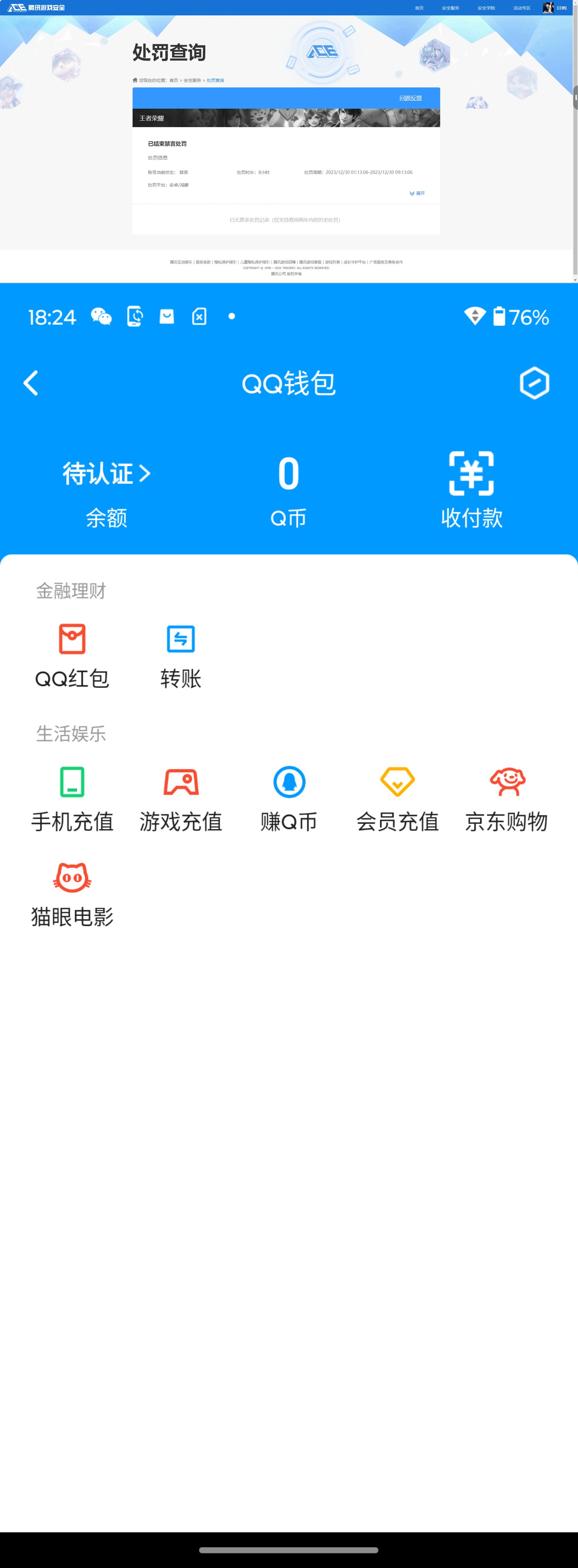Tap the settings icon beside QQ钱包 title

tap(534, 383)
